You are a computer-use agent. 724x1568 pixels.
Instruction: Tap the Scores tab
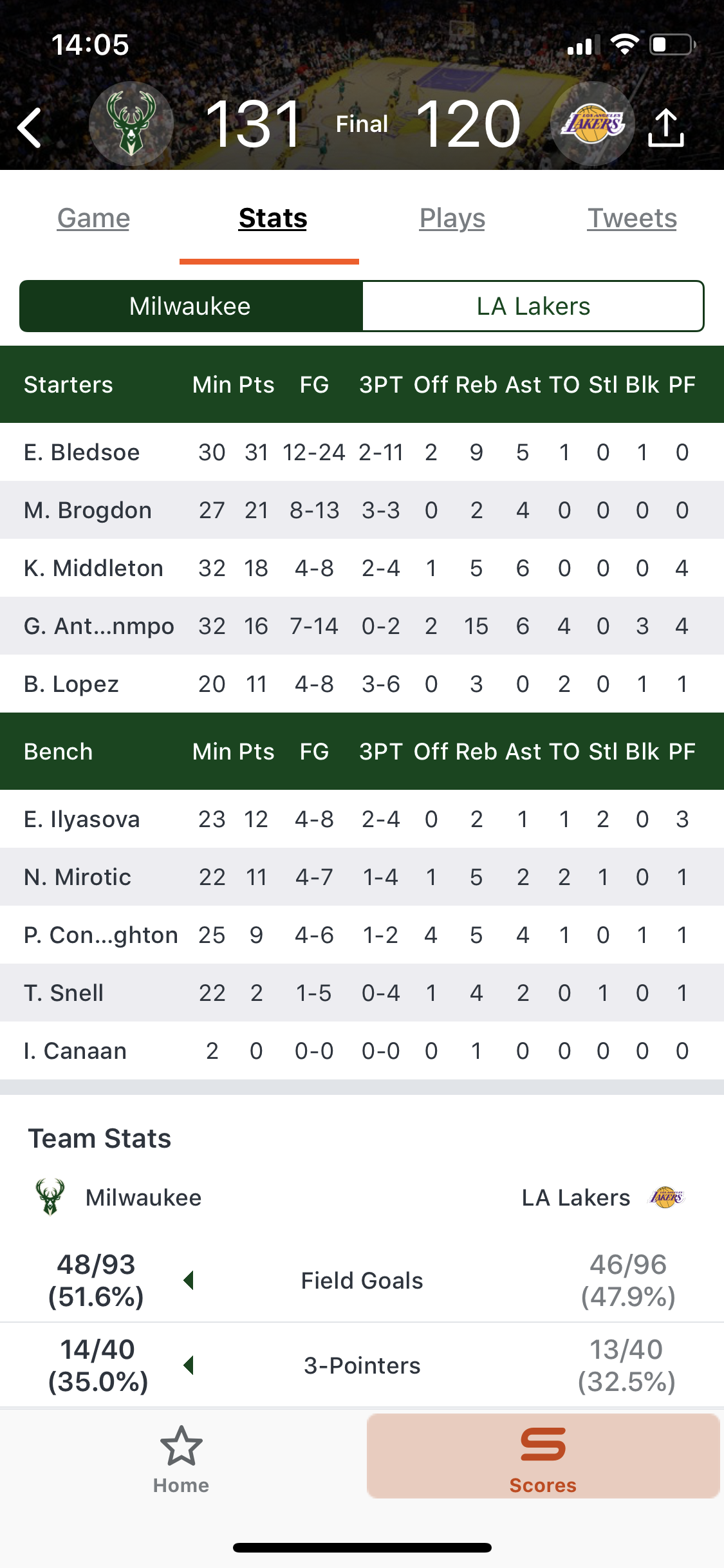pos(543,1457)
